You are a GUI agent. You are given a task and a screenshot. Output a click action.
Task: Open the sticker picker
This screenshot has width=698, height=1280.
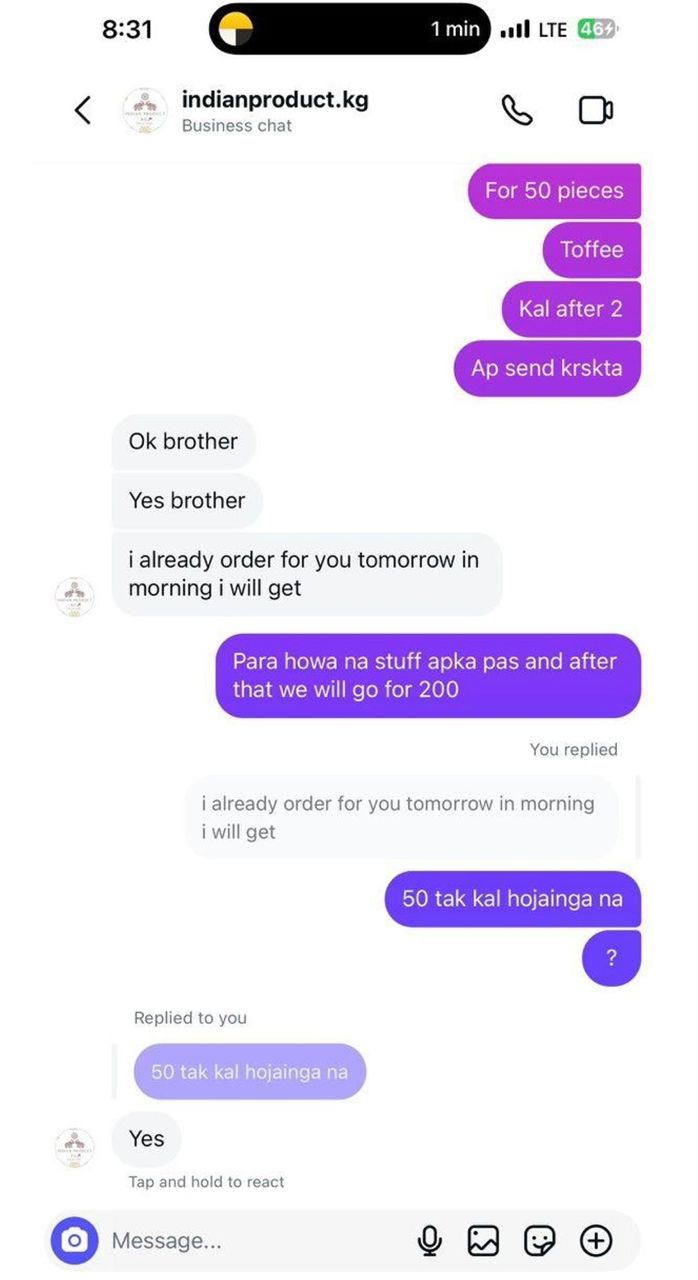(x=540, y=1241)
